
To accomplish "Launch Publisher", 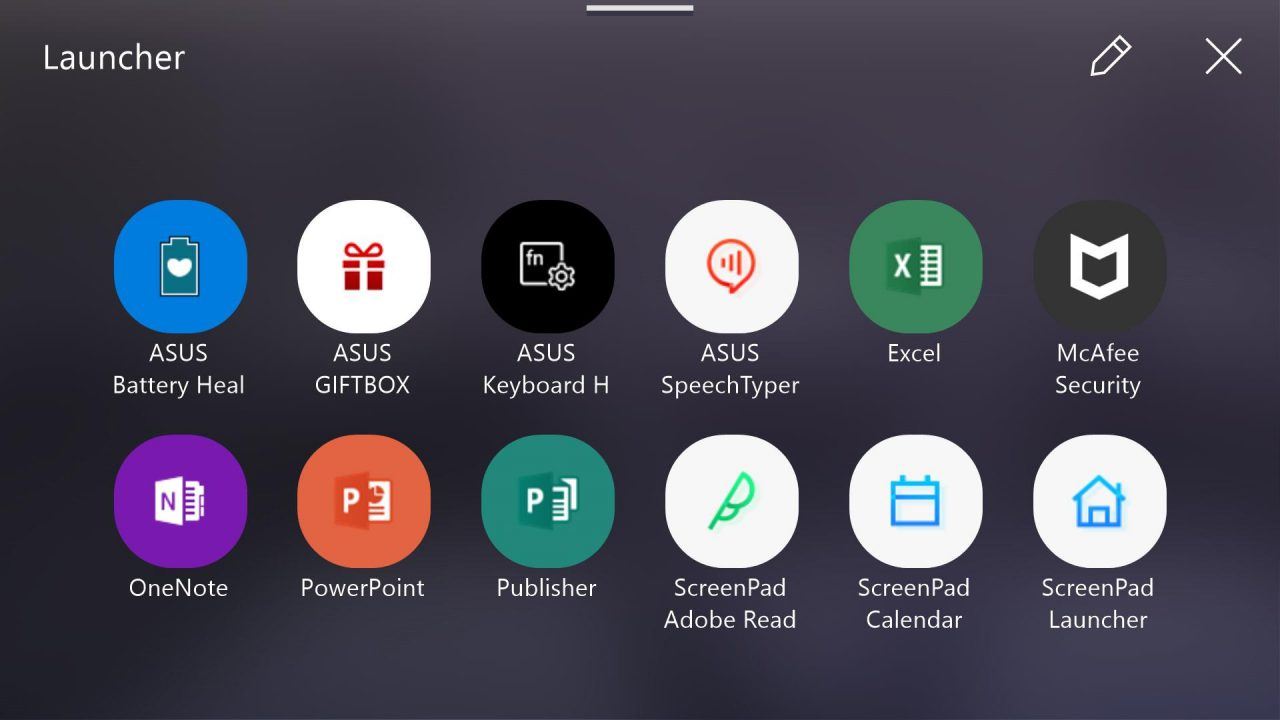I will [547, 501].
